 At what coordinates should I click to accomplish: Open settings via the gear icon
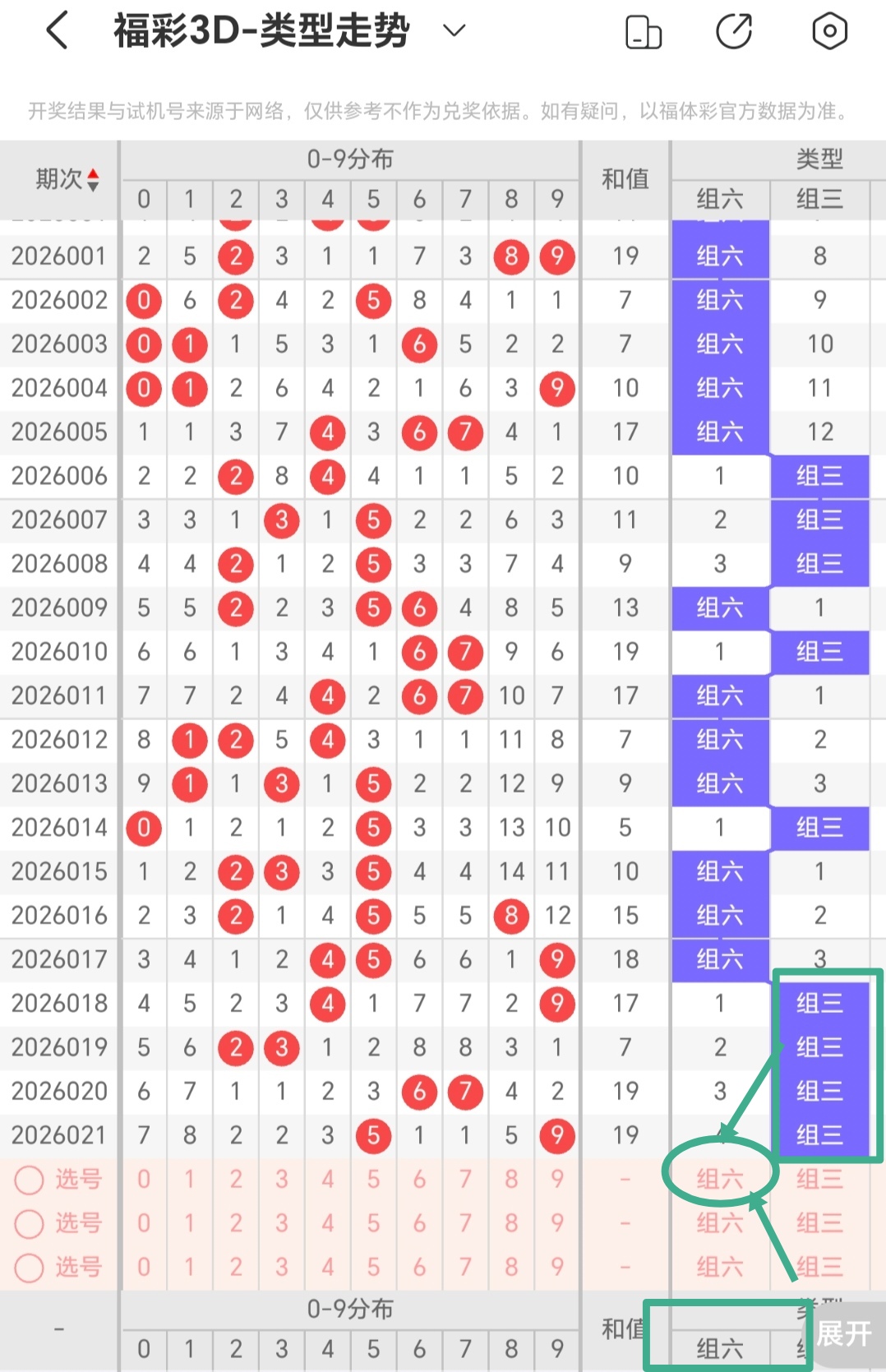click(x=829, y=31)
